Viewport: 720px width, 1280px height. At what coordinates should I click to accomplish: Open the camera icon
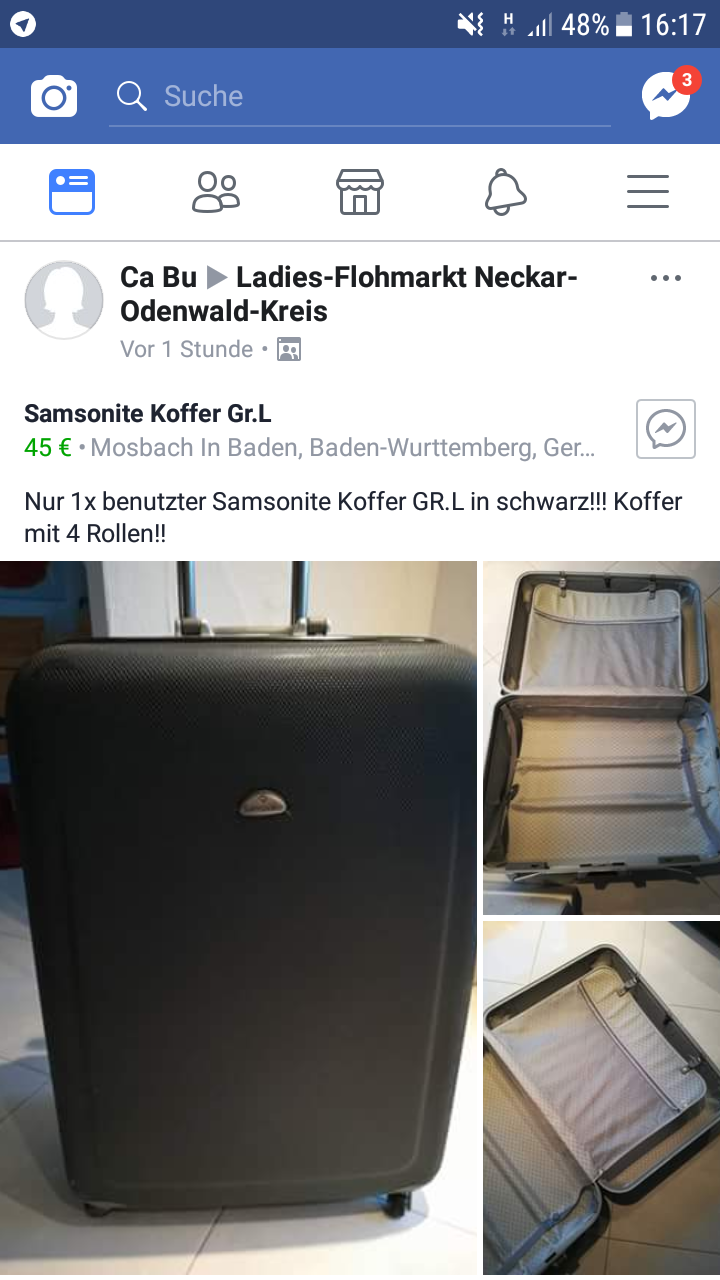(x=54, y=96)
